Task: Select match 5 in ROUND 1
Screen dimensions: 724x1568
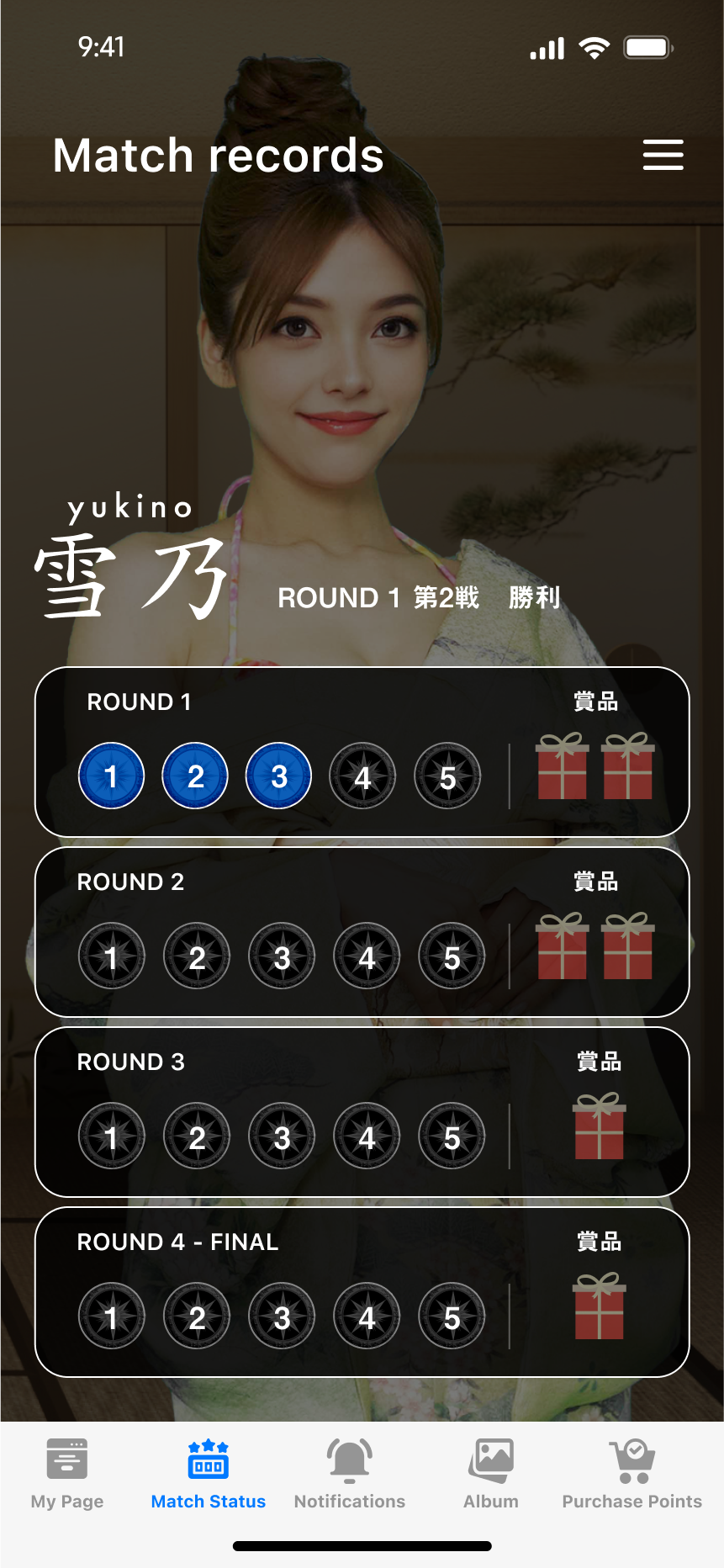Action: point(447,776)
